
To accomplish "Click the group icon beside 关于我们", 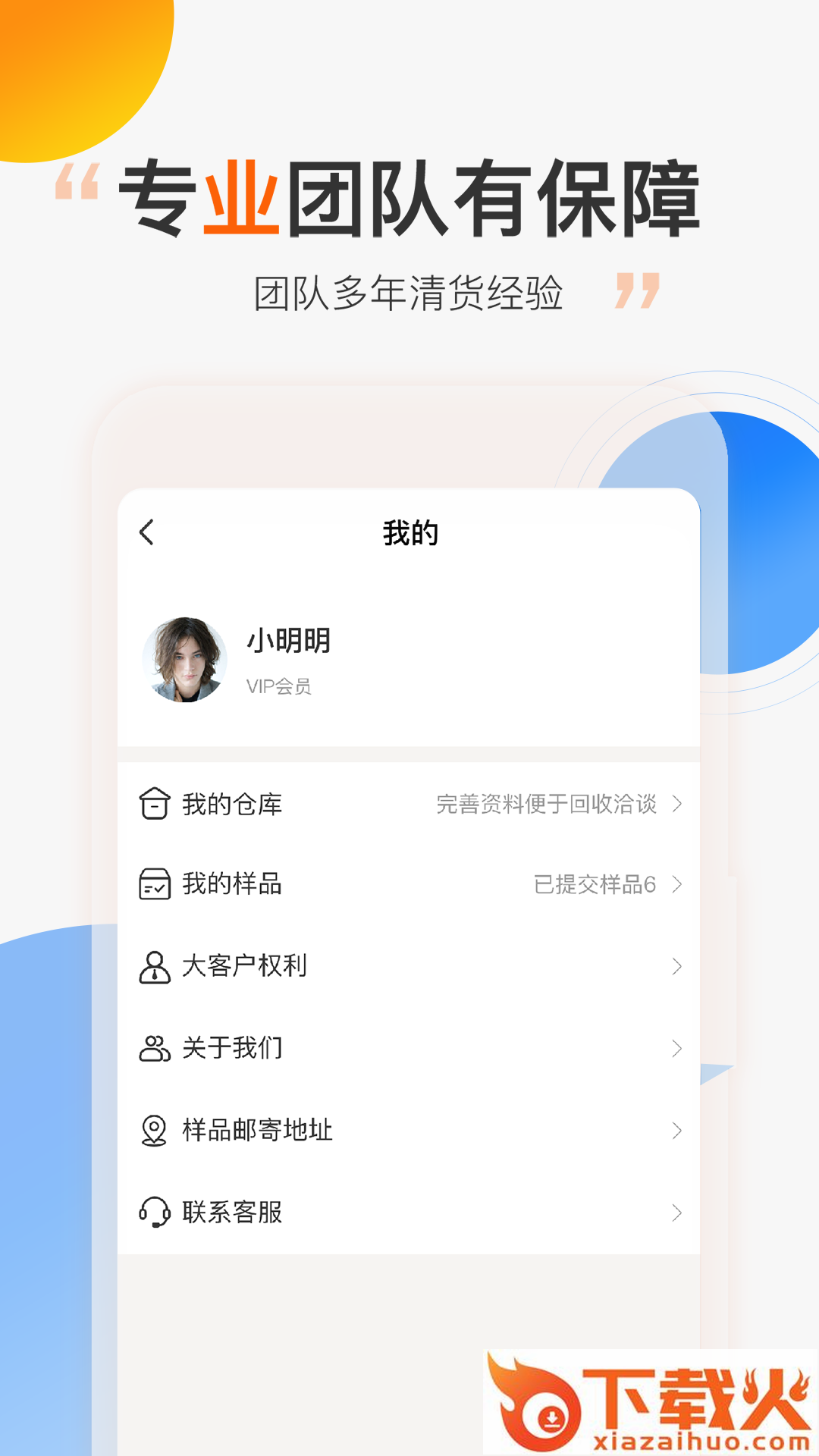I will [154, 1048].
